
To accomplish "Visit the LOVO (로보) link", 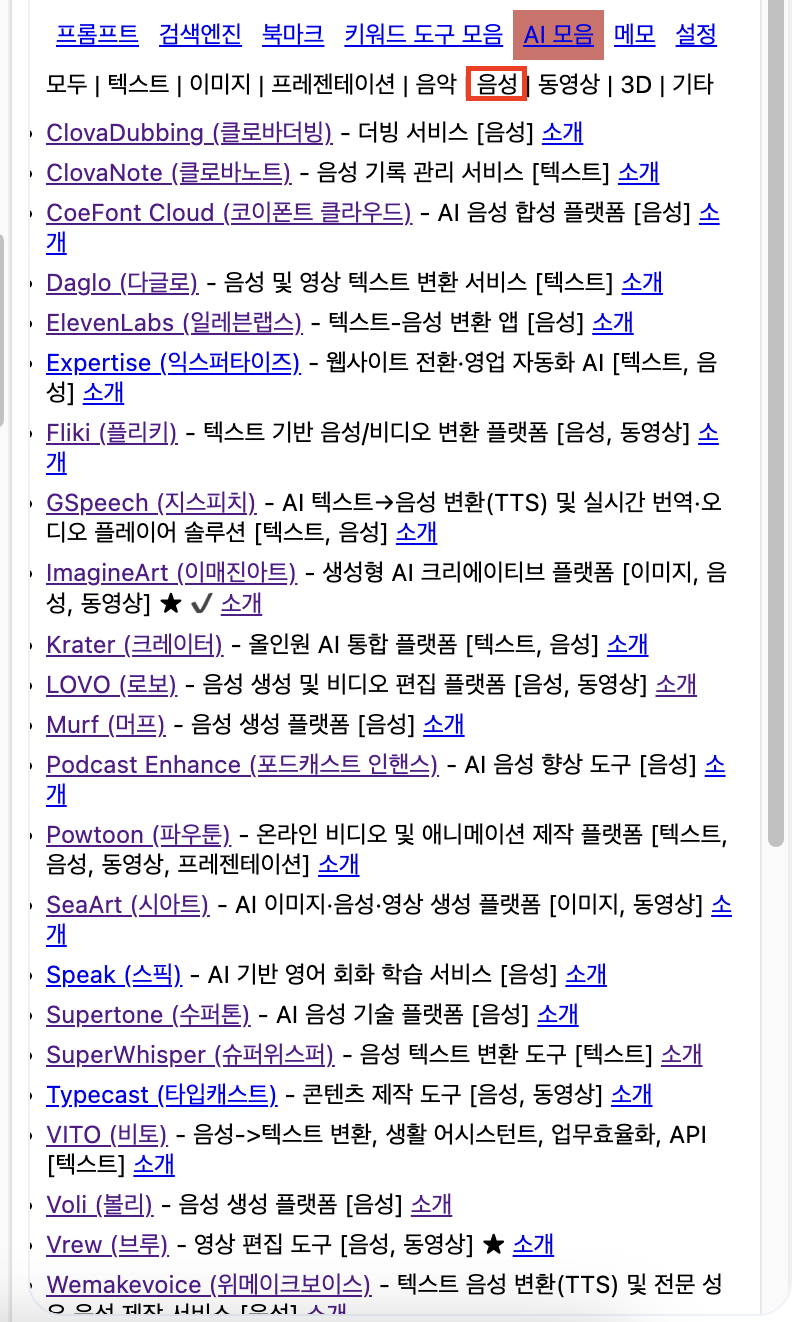I will pos(111,684).
